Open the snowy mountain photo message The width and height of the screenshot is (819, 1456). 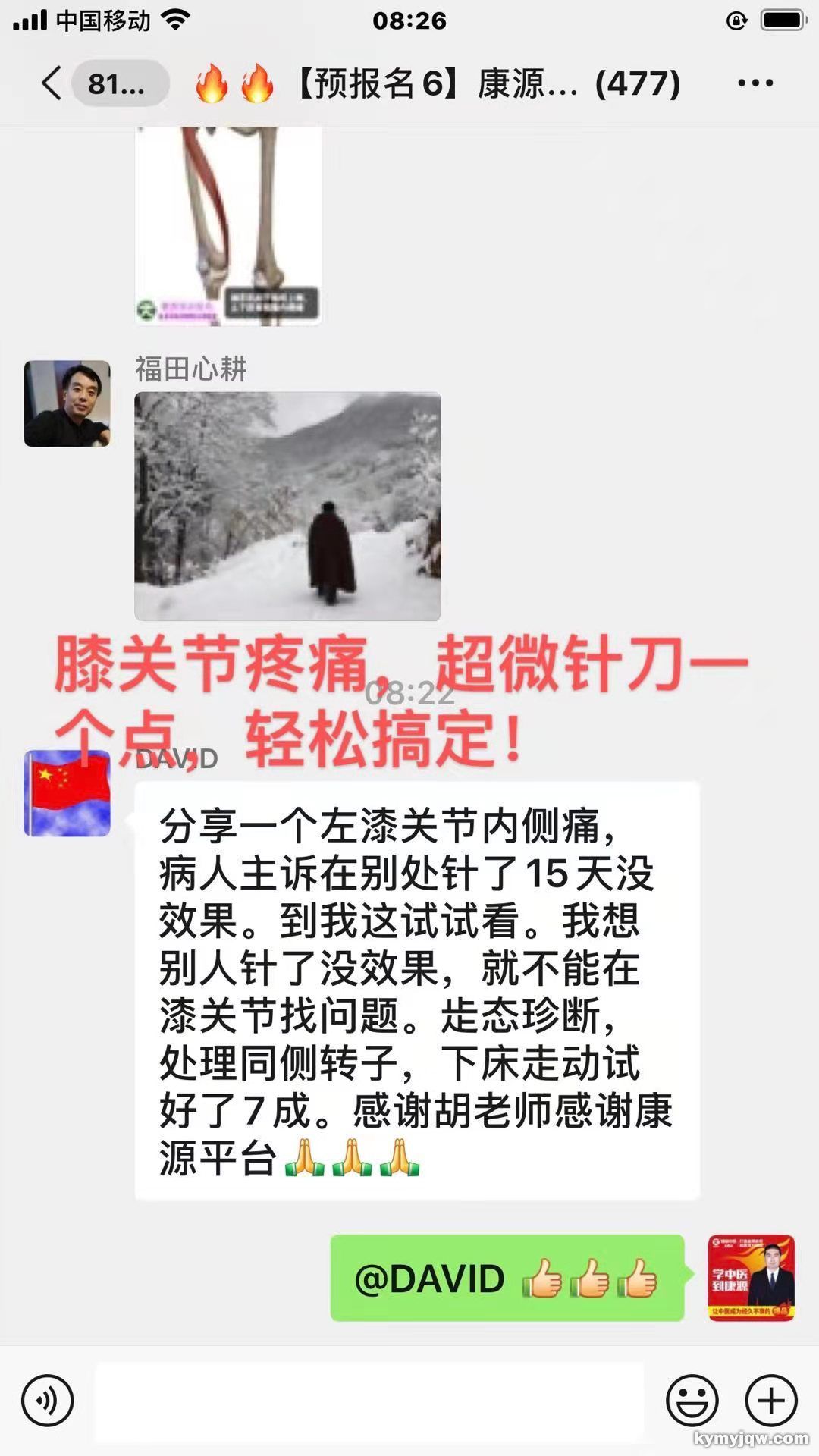pyautogui.click(x=287, y=506)
